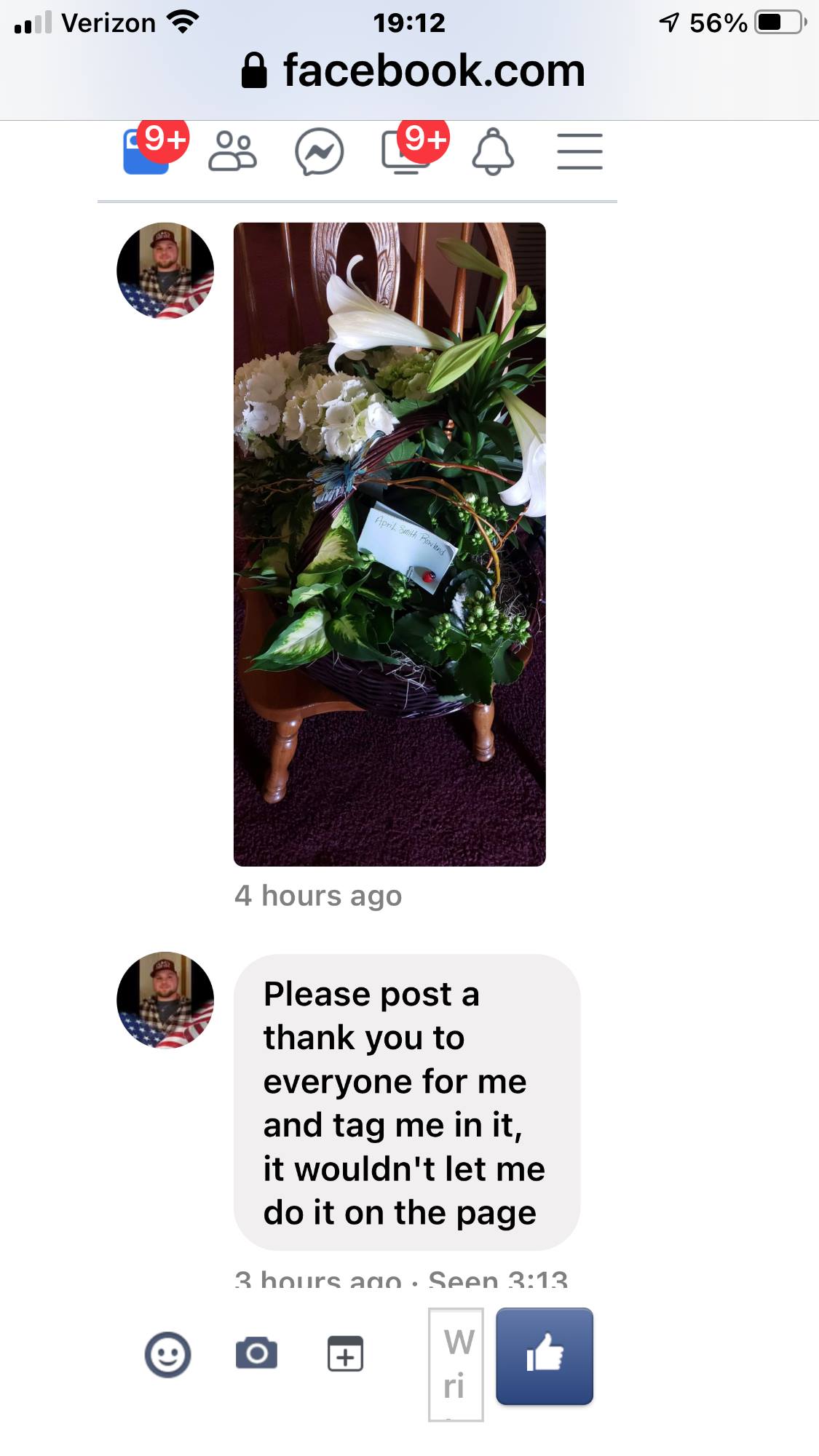Attach a photo with camera icon
The width and height of the screenshot is (819, 1456).
tap(256, 1354)
